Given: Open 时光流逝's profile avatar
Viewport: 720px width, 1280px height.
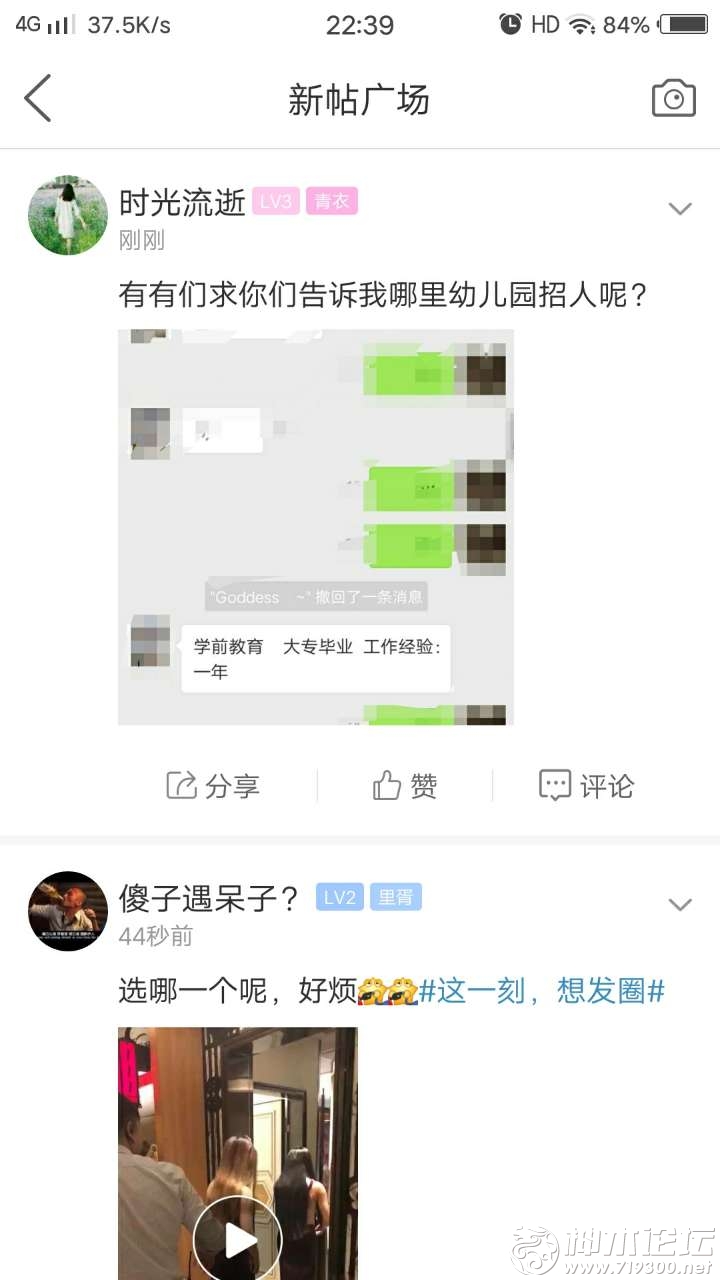Looking at the screenshot, I should pos(67,215).
